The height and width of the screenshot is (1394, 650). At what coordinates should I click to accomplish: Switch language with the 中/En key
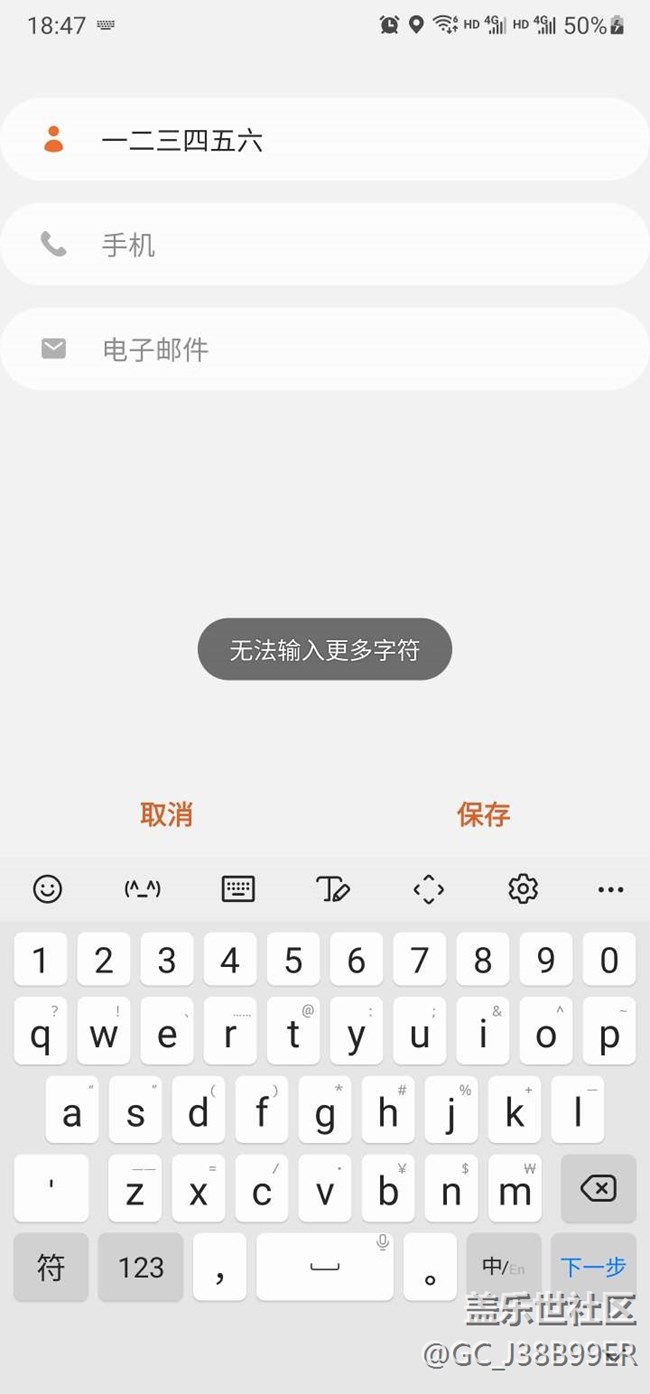(x=503, y=1267)
